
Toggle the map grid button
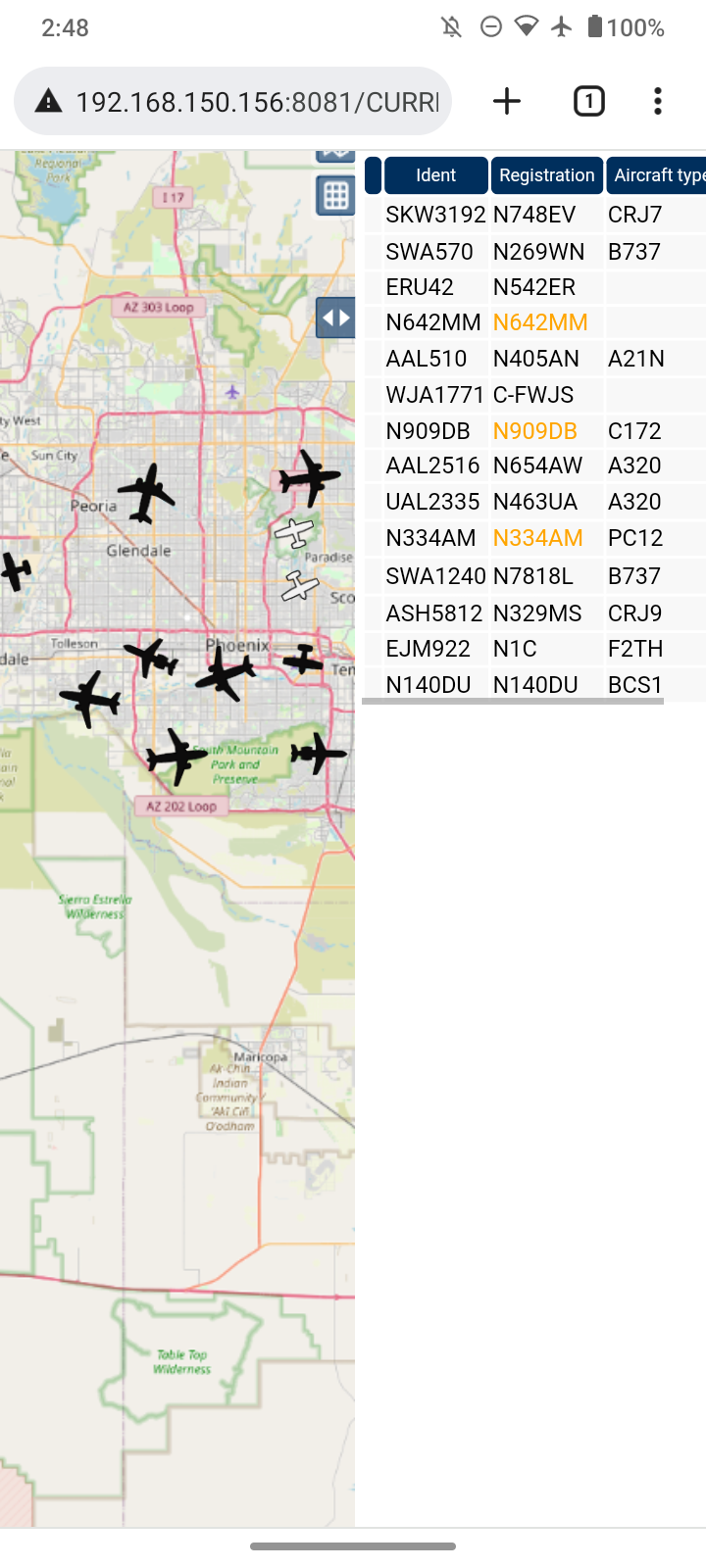pyautogui.click(x=335, y=196)
